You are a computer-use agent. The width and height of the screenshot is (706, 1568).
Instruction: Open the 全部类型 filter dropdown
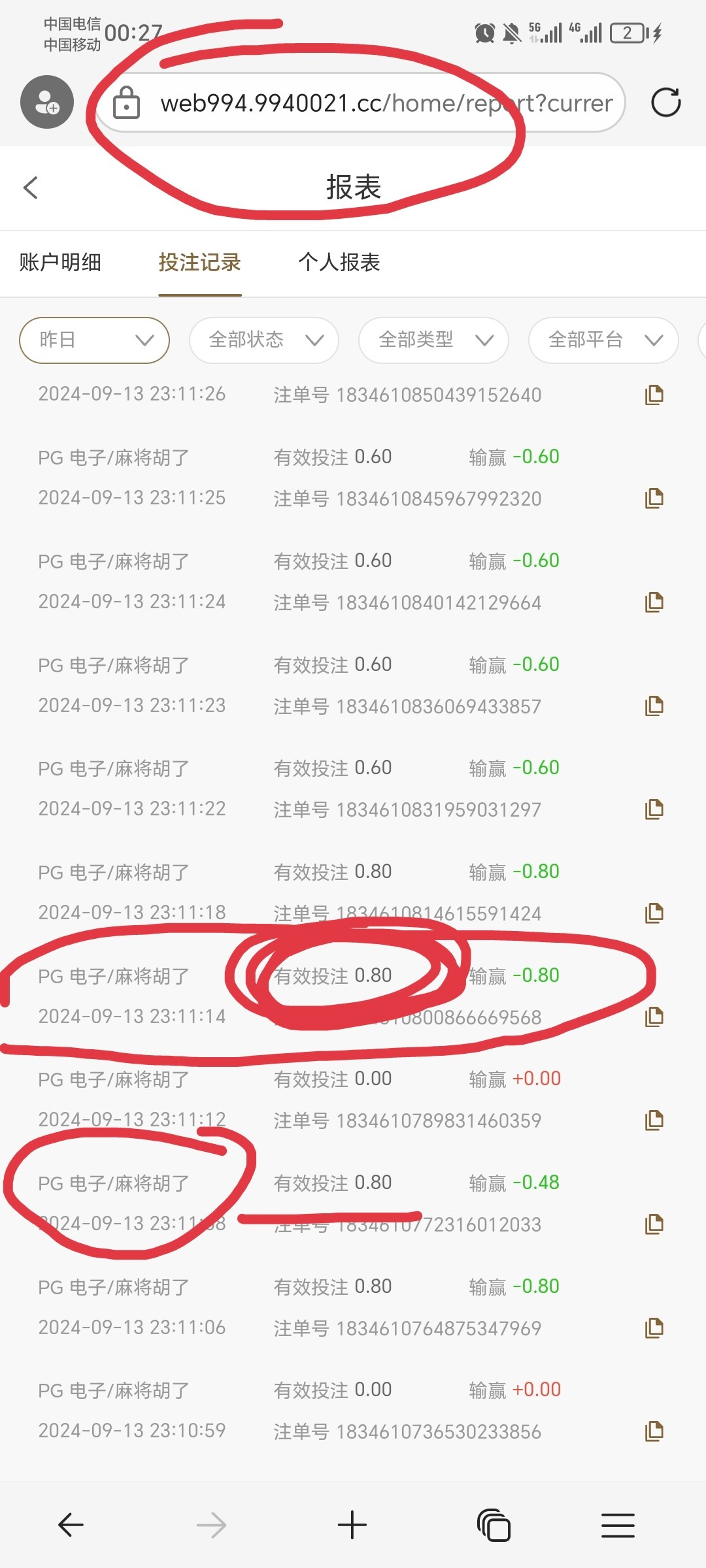(x=433, y=340)
